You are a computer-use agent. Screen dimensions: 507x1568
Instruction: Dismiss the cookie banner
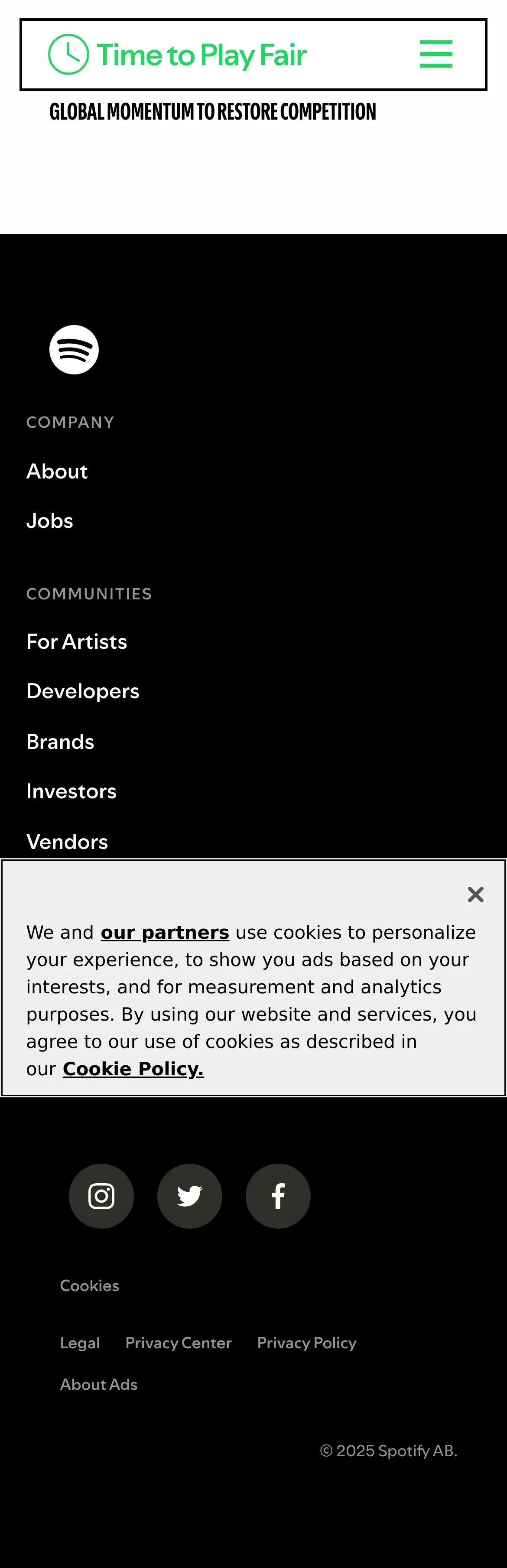coord(475,894)
